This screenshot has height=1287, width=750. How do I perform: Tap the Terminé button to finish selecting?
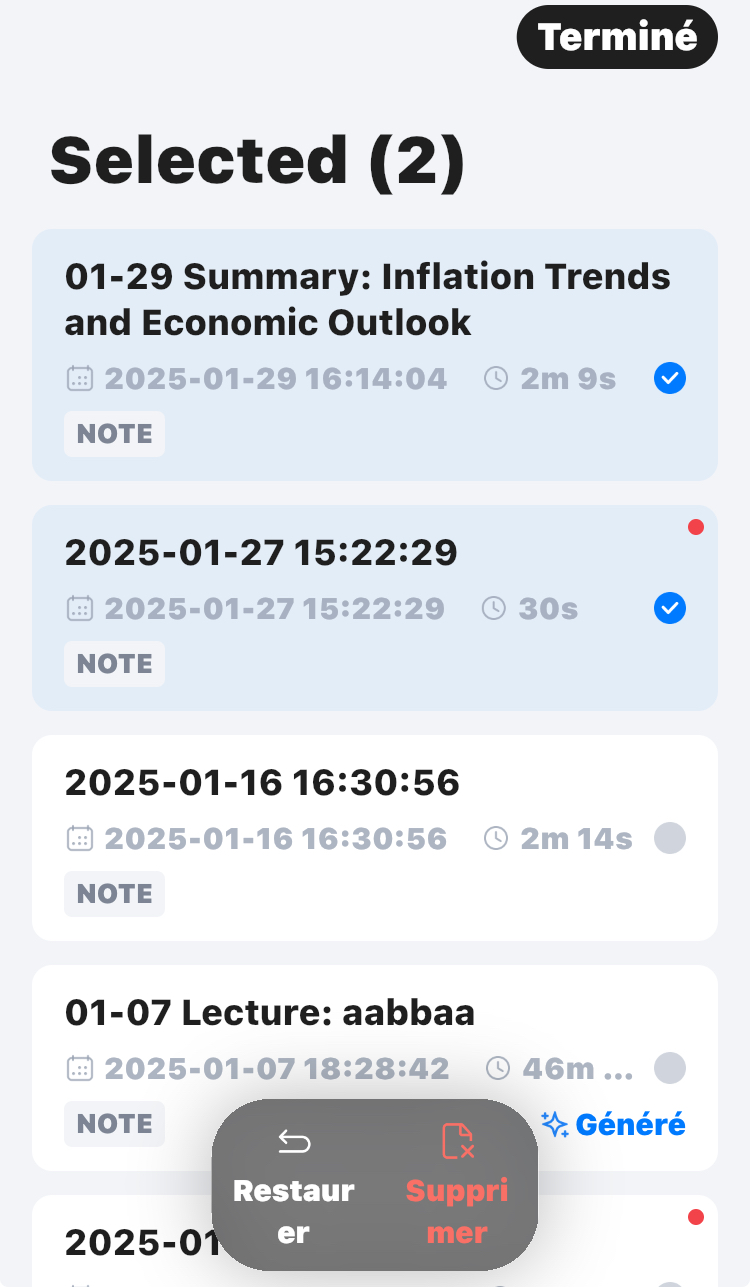click(x=617, y=37)
